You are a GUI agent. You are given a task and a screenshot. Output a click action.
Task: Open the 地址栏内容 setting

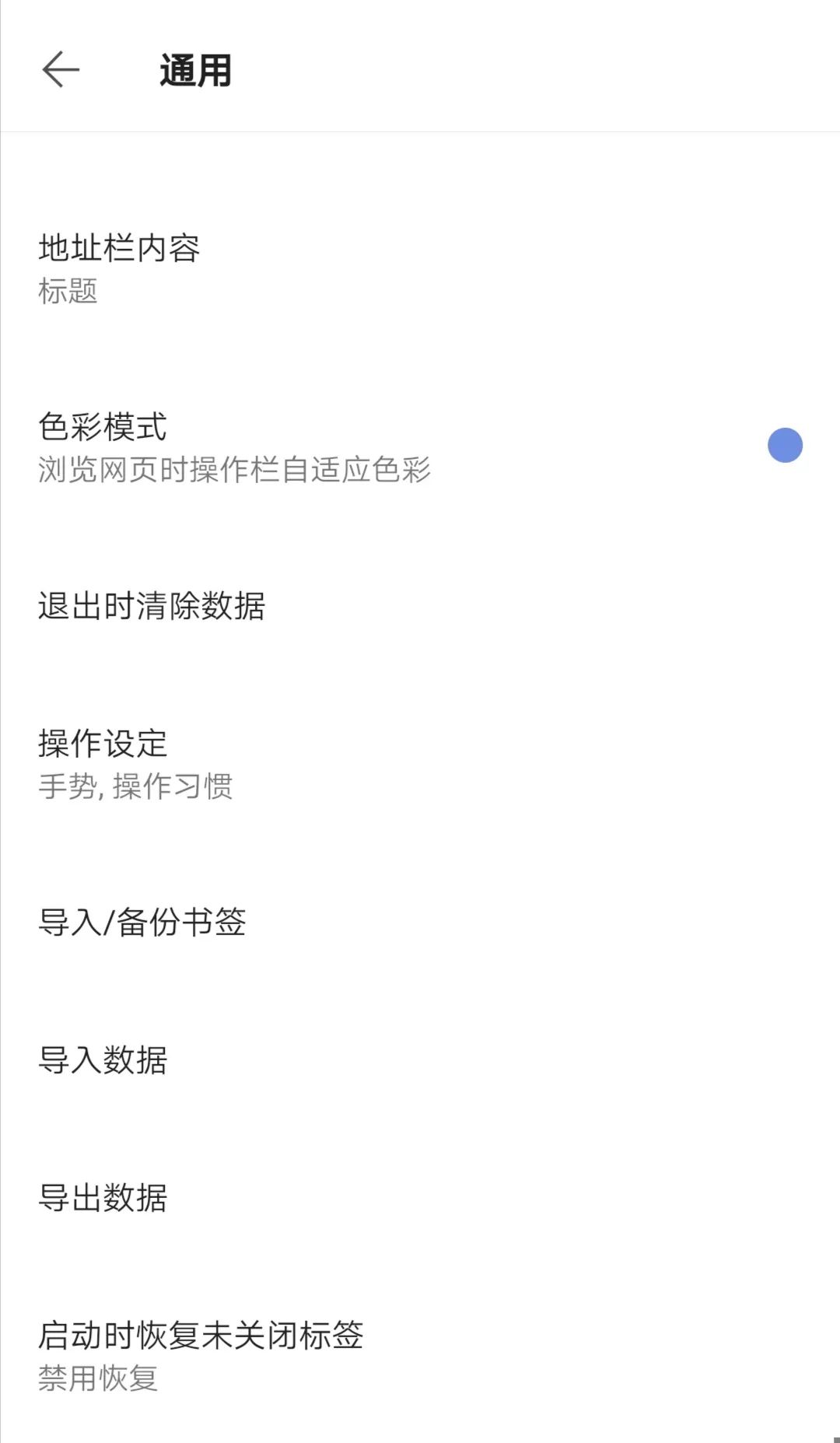[x=420, y=268]
